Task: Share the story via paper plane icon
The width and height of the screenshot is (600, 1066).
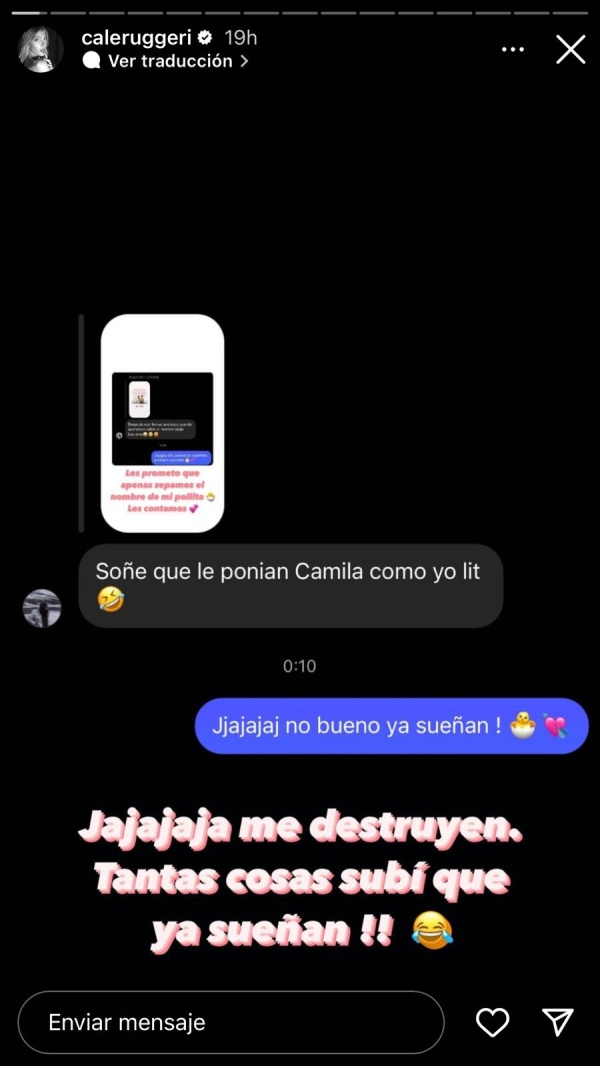Action: click(558, 1022)
